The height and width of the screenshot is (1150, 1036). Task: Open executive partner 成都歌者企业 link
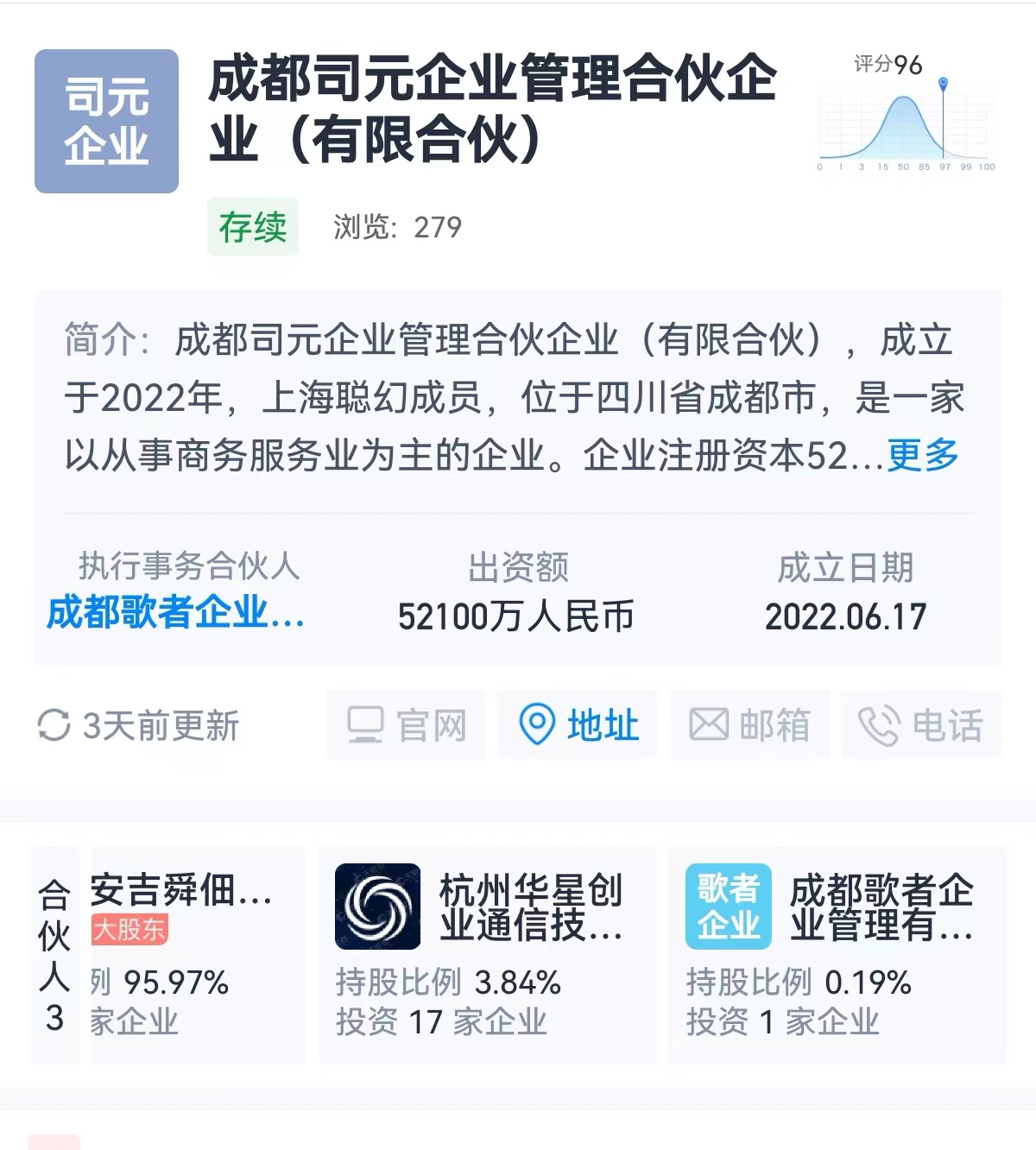coord(175,614)
